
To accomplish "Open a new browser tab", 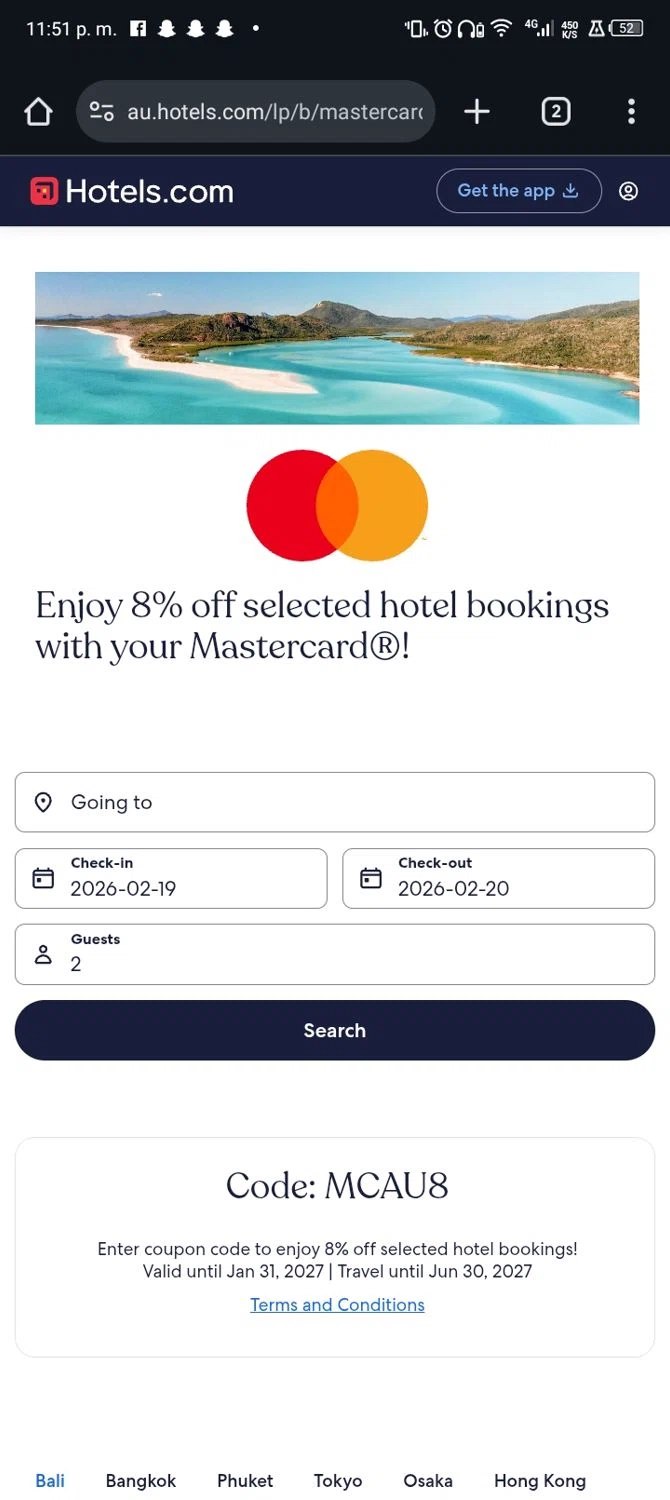I will (477, 111).
